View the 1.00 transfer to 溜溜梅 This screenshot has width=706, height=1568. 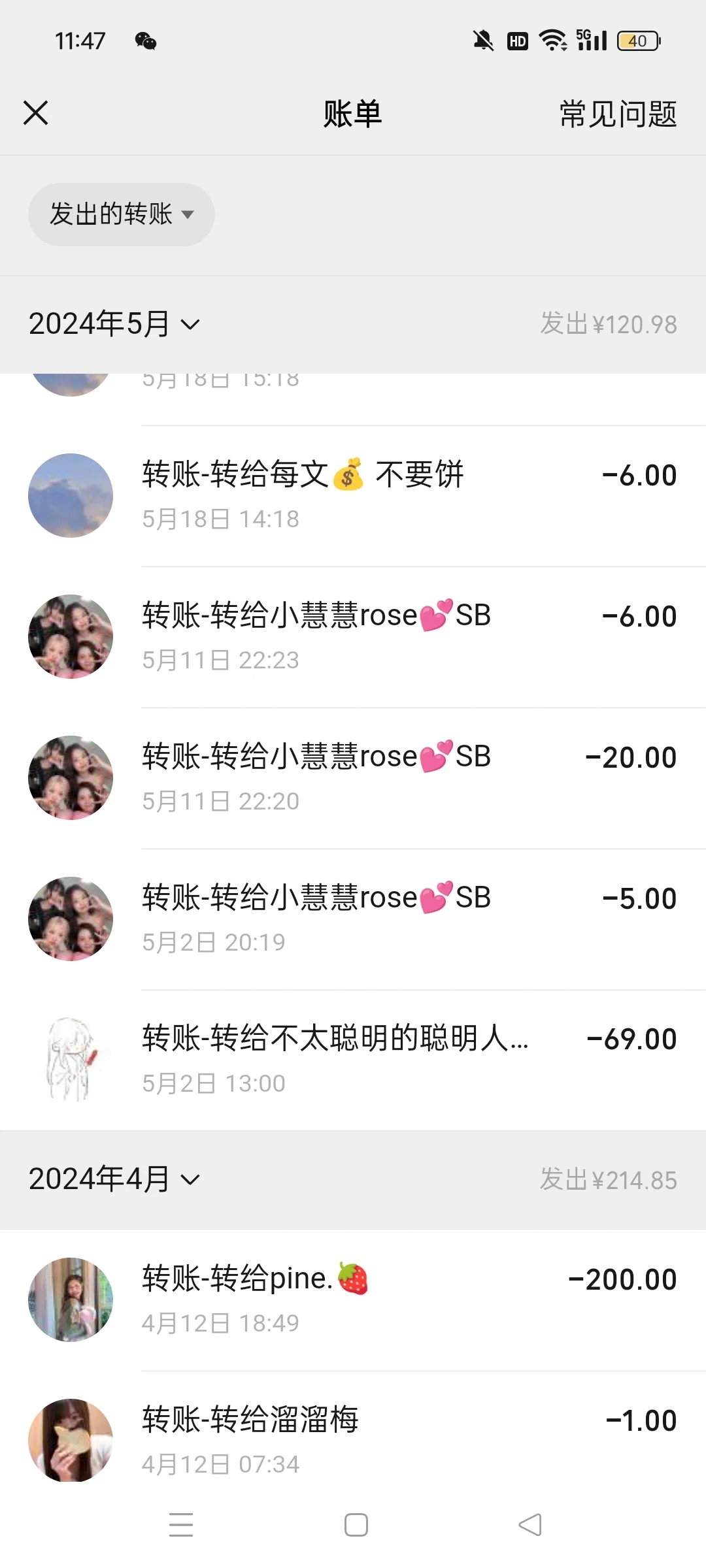pos(353,1440)
